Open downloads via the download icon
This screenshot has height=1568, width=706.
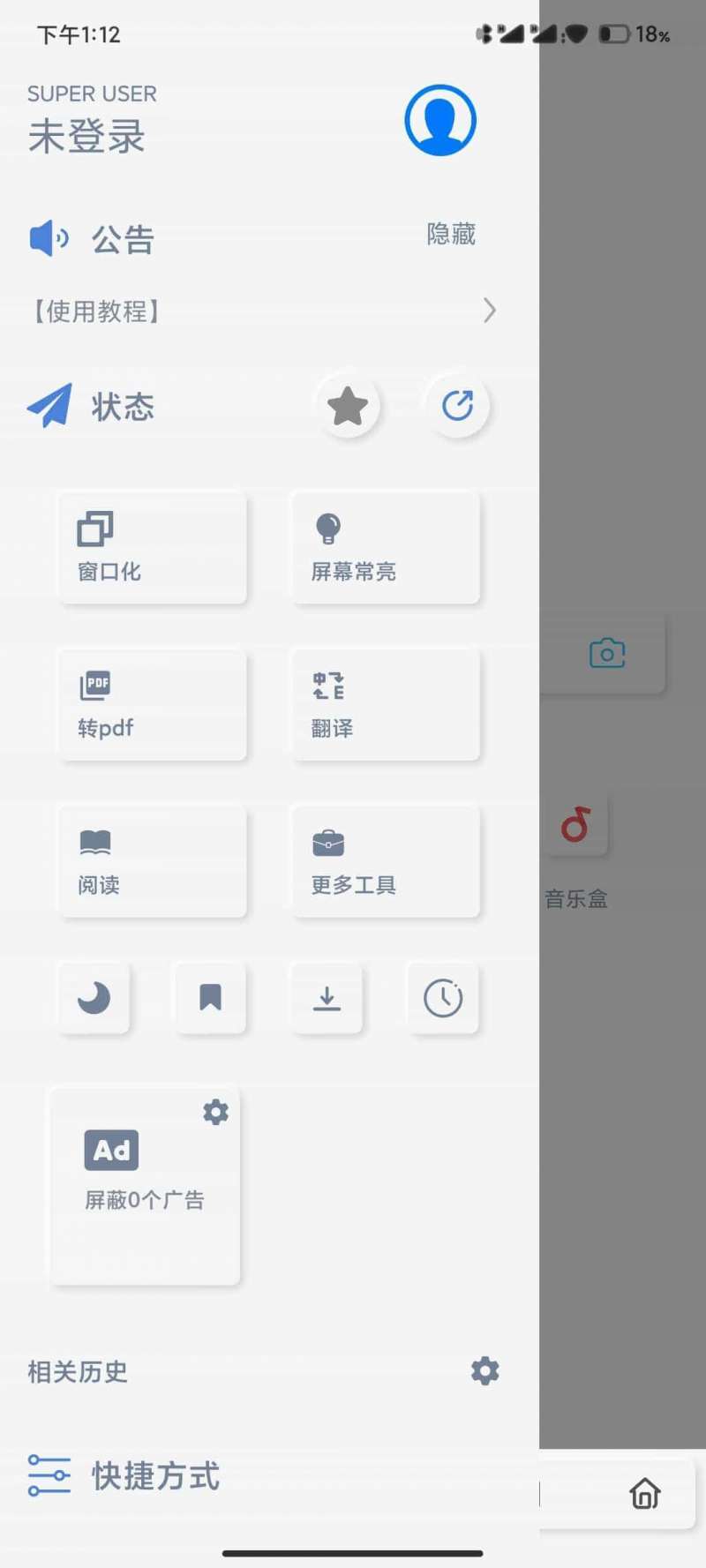point(327,998)
